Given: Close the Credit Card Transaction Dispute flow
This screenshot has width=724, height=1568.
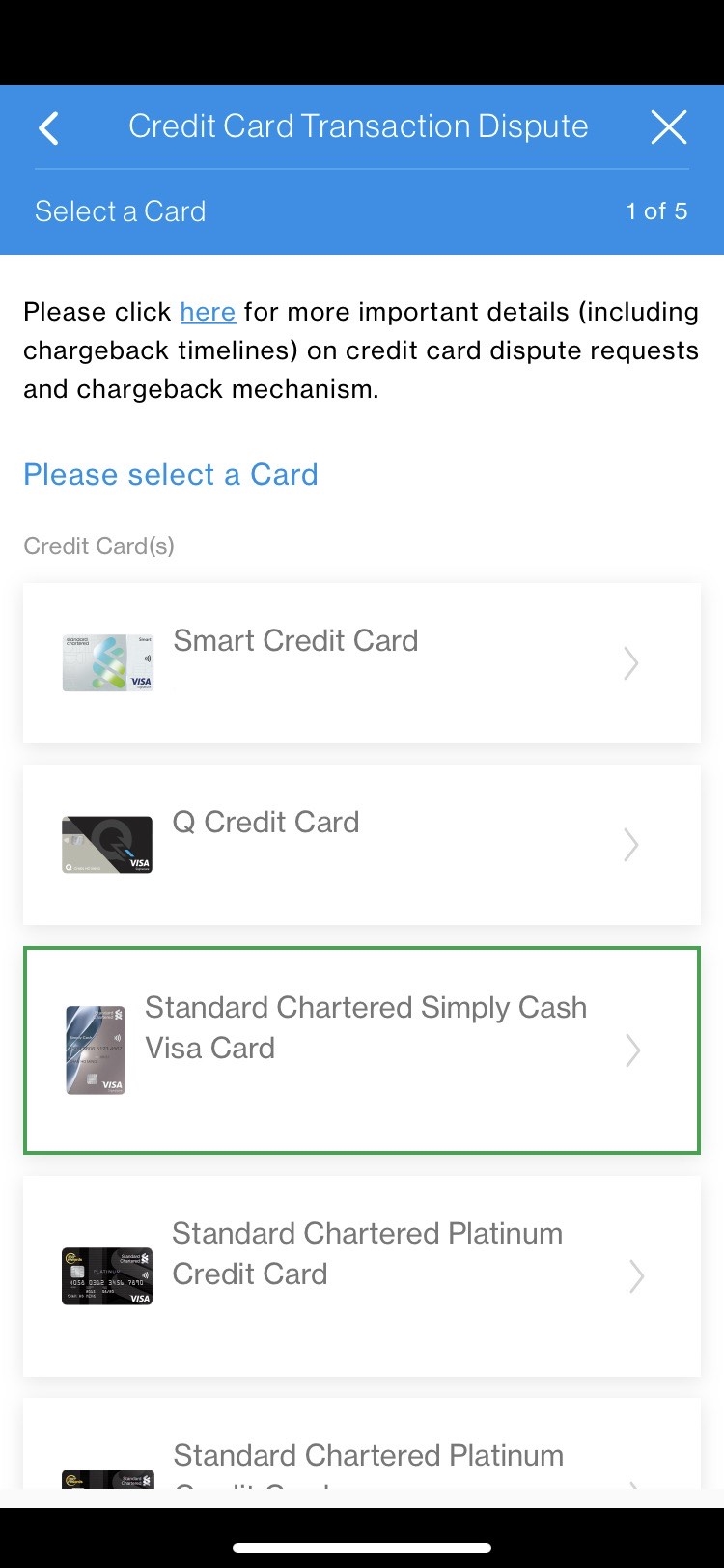Looking at the screenshot, I should click(669, 126).
